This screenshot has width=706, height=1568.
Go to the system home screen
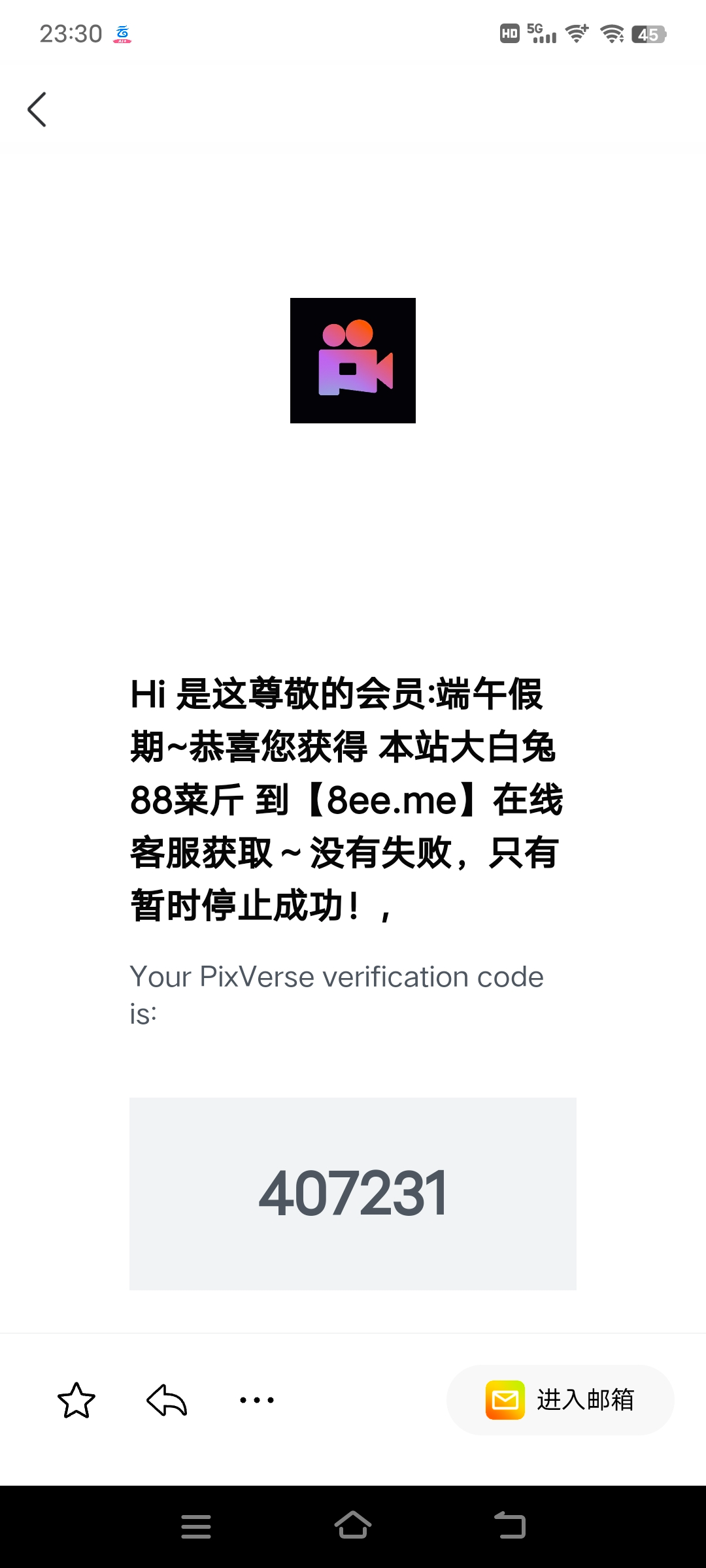[353, 1526]
